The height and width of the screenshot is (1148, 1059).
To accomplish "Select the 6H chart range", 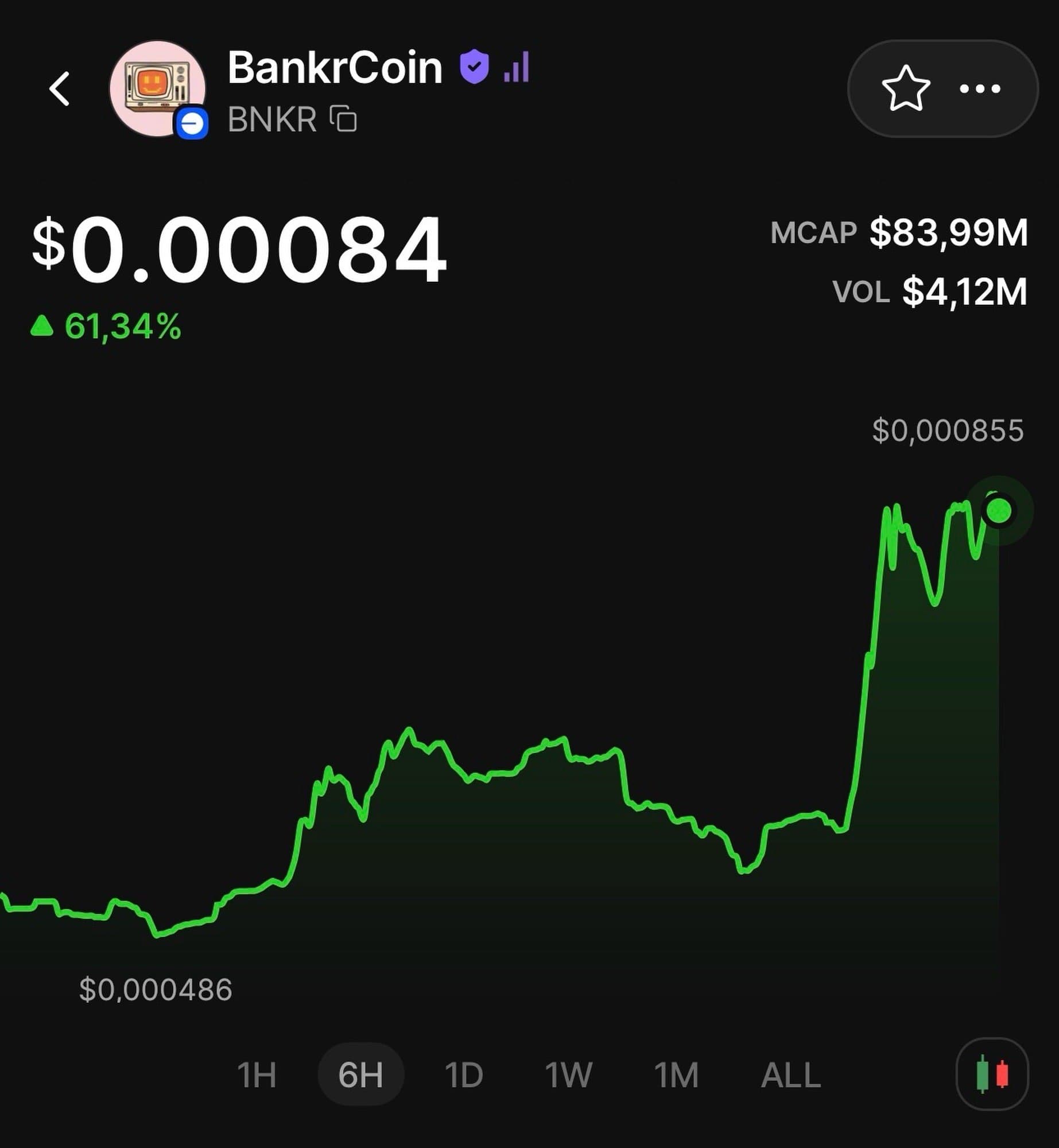I will (x=360, y=1075).
